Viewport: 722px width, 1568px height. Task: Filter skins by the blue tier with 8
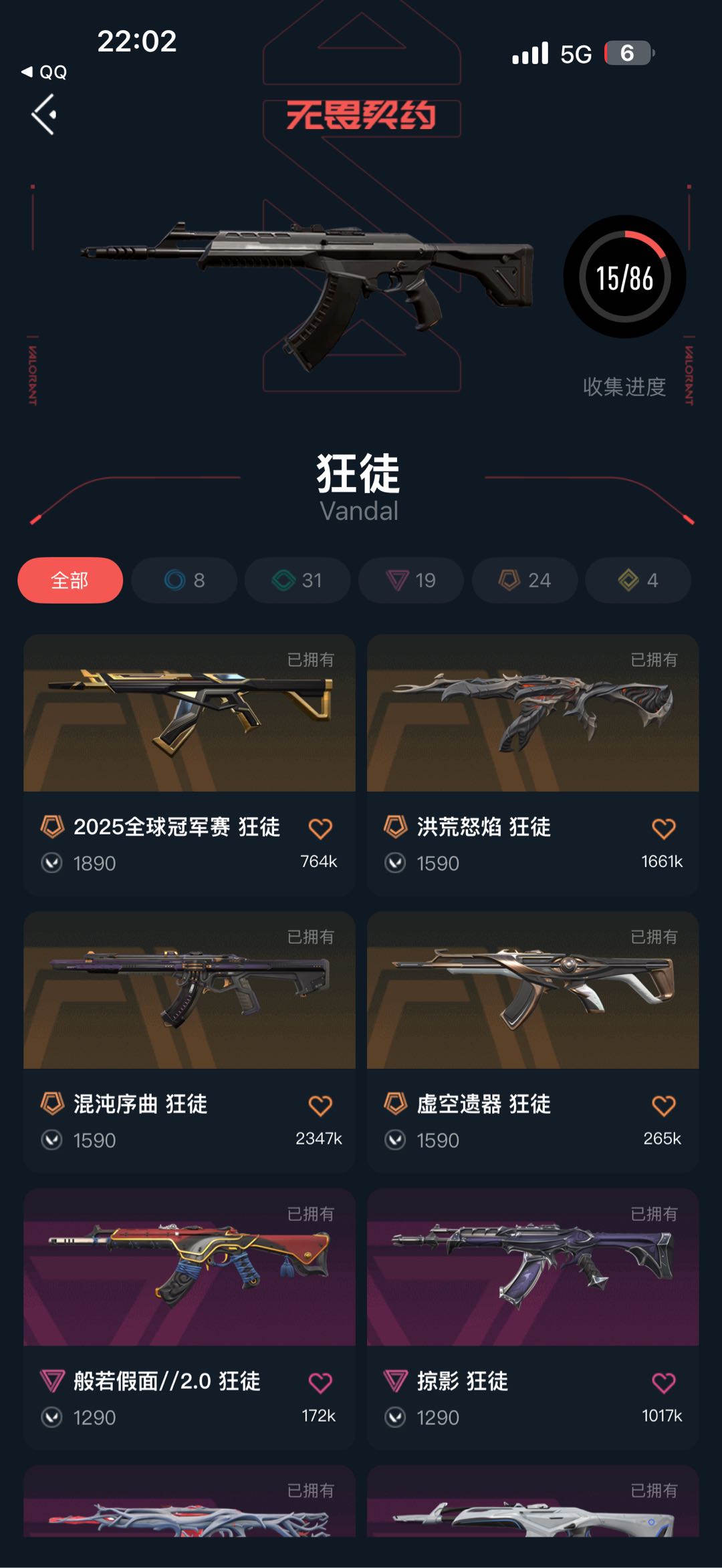tap(184, 580)
